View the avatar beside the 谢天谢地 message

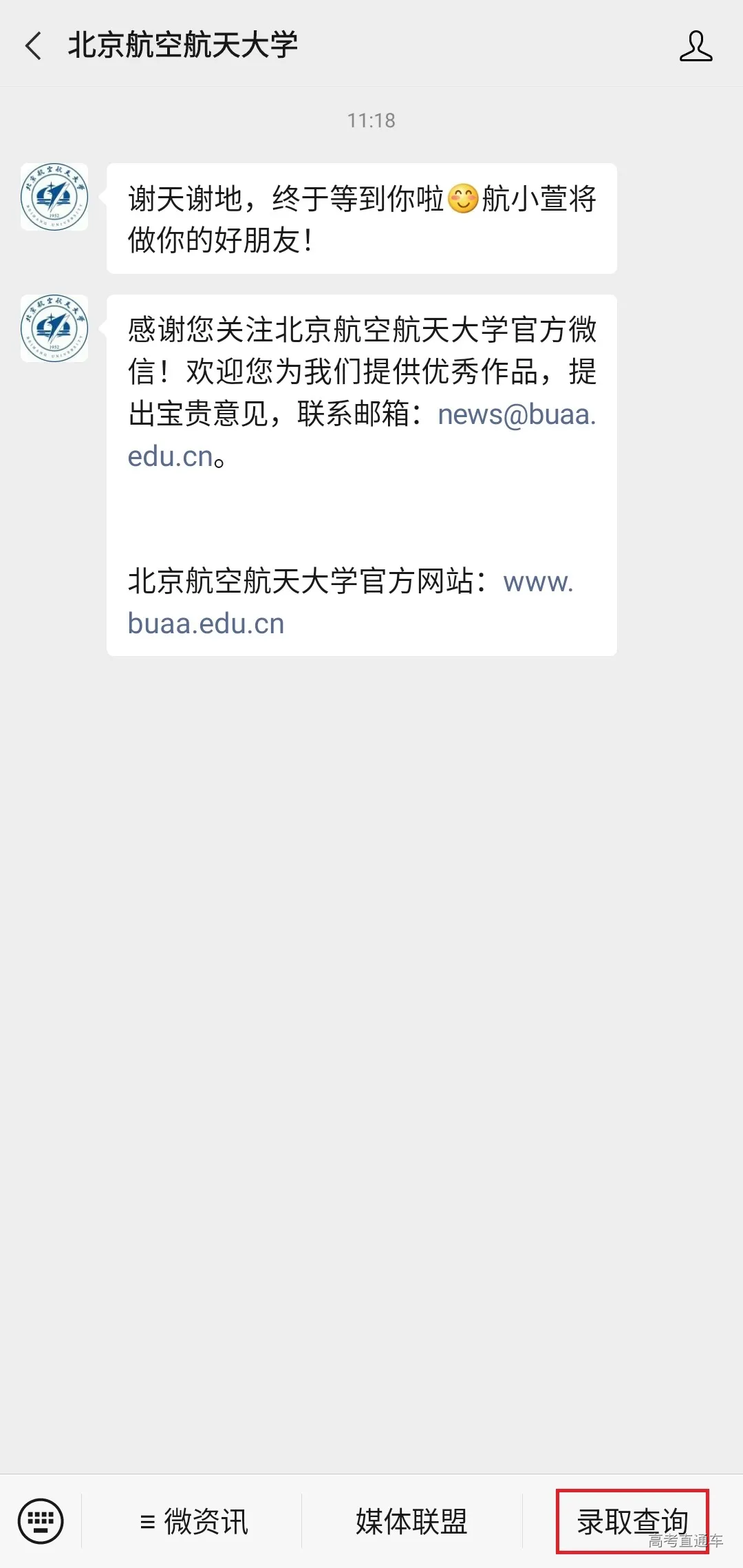point(54,197)
